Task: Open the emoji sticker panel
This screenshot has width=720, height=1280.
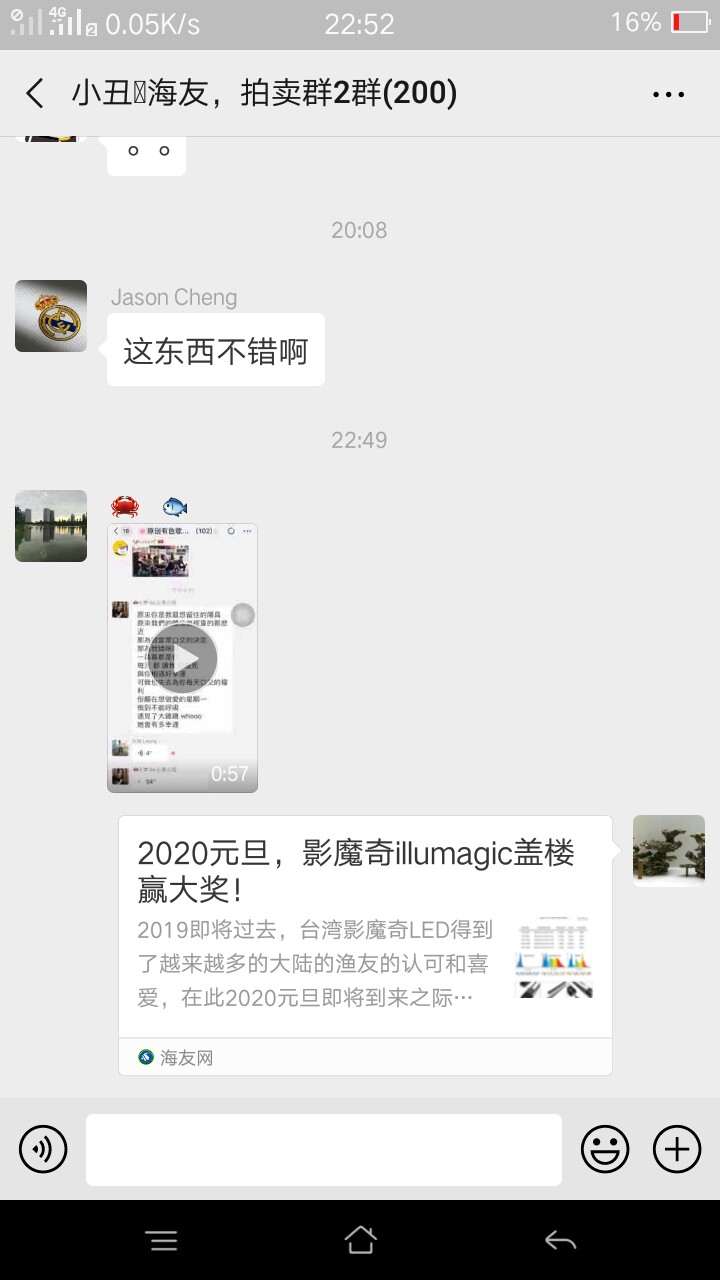Action: tap(605, 1149)
